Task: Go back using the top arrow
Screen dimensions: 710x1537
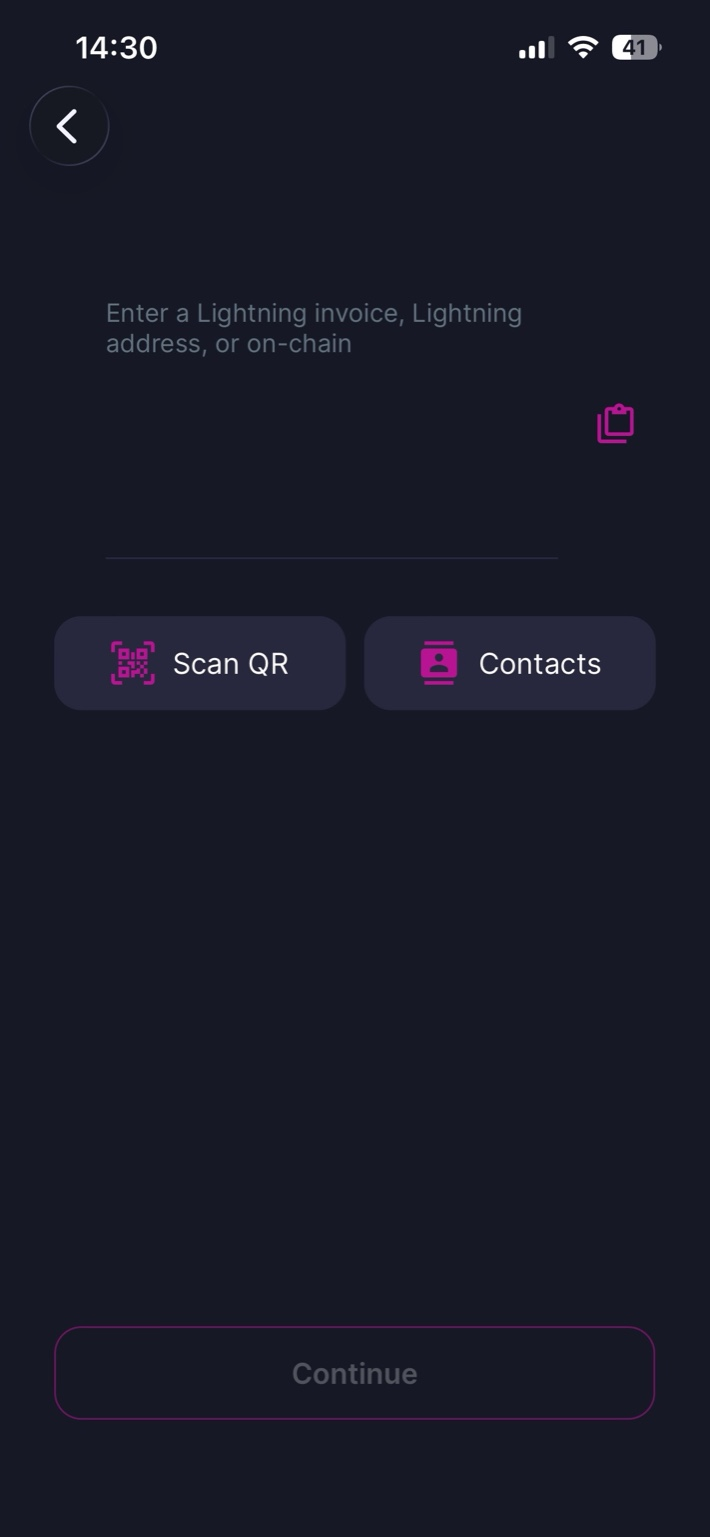Action: (69, 126)
